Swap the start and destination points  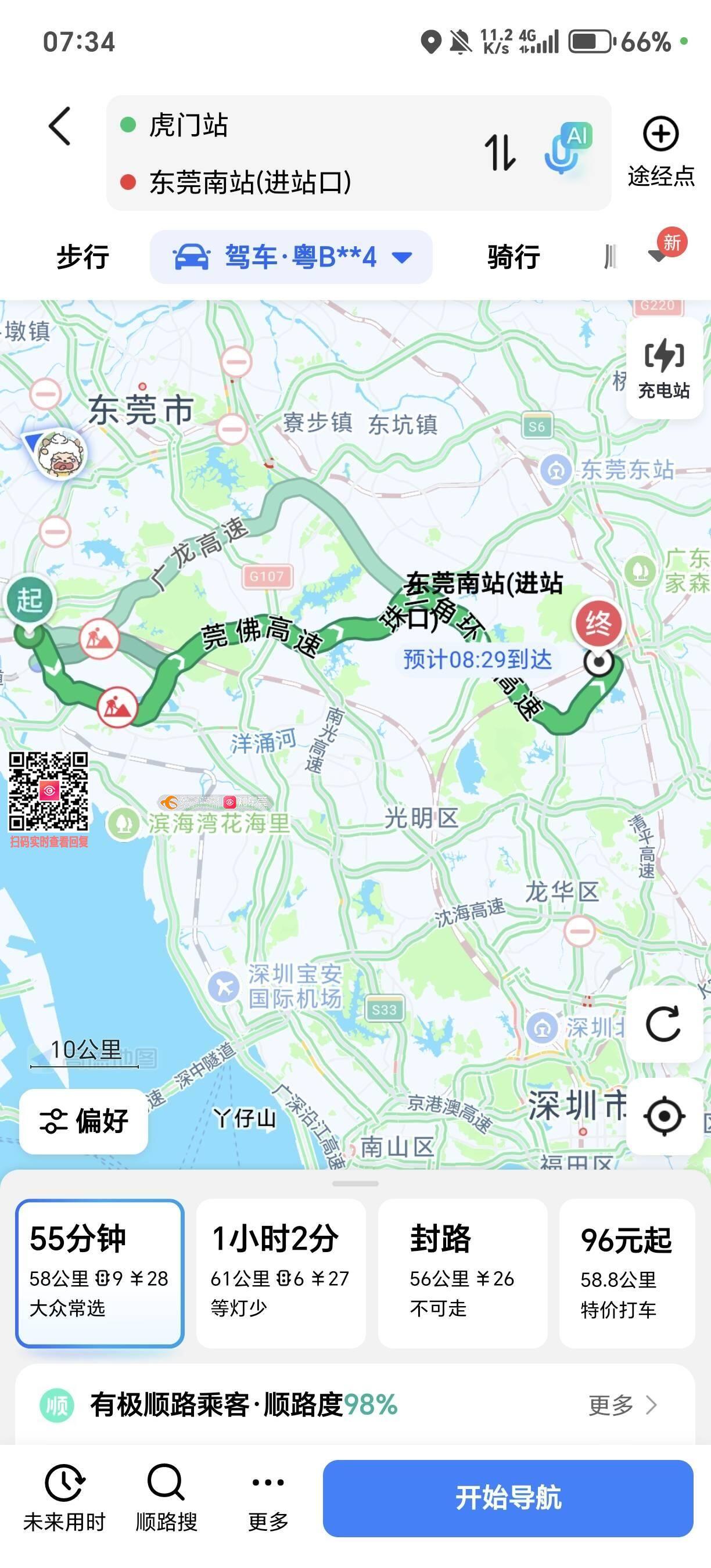click(x=500, y=152)
